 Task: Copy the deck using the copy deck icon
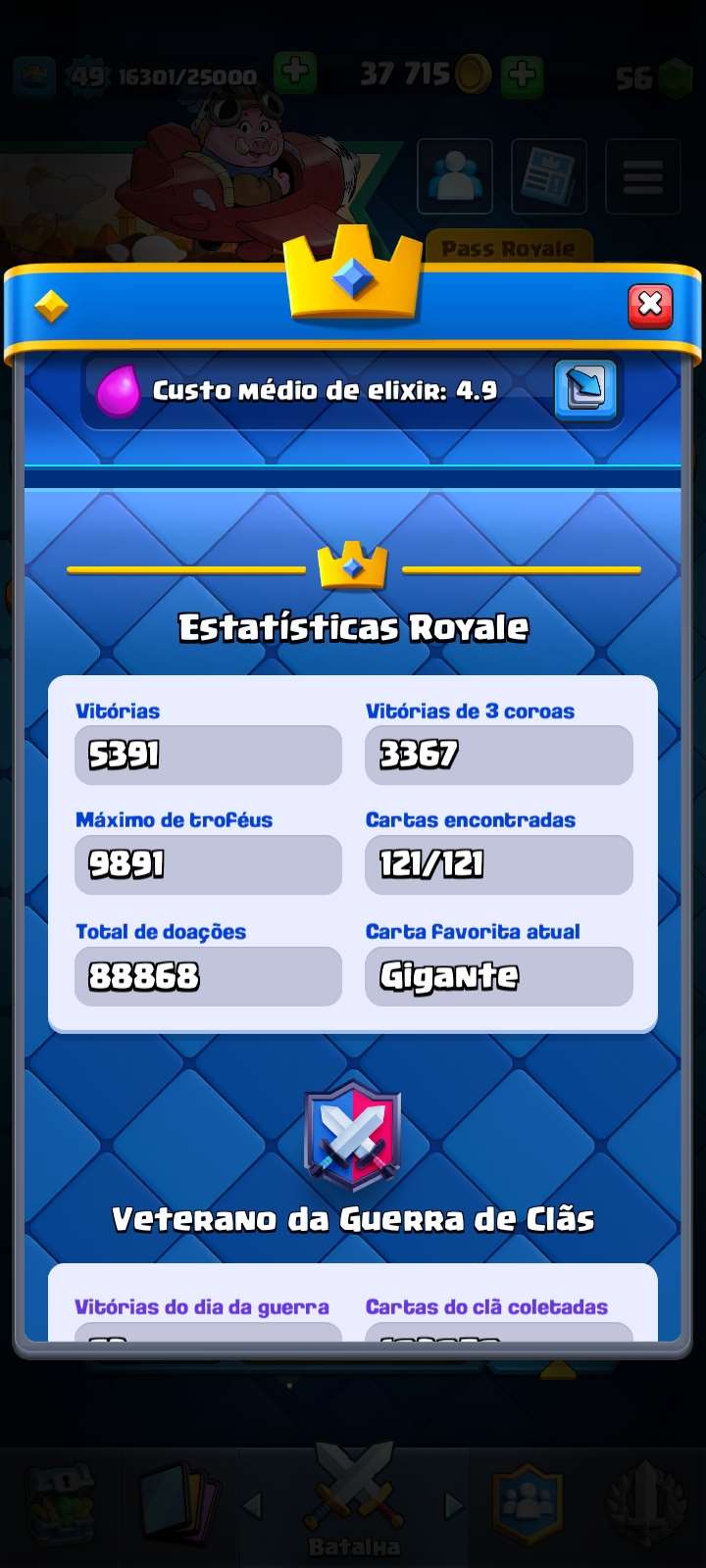tap(585, 391)
